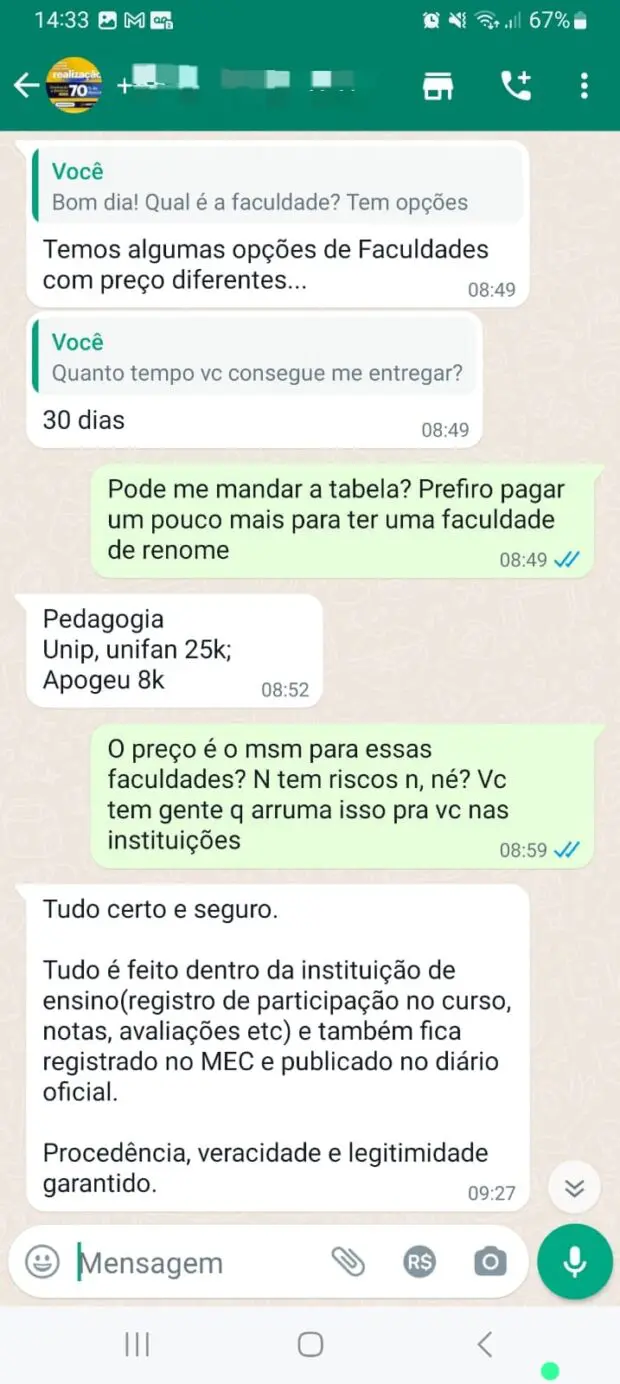Start a voice call with this contact
The height and width of the screenshot is (1384, 620).
516,86
